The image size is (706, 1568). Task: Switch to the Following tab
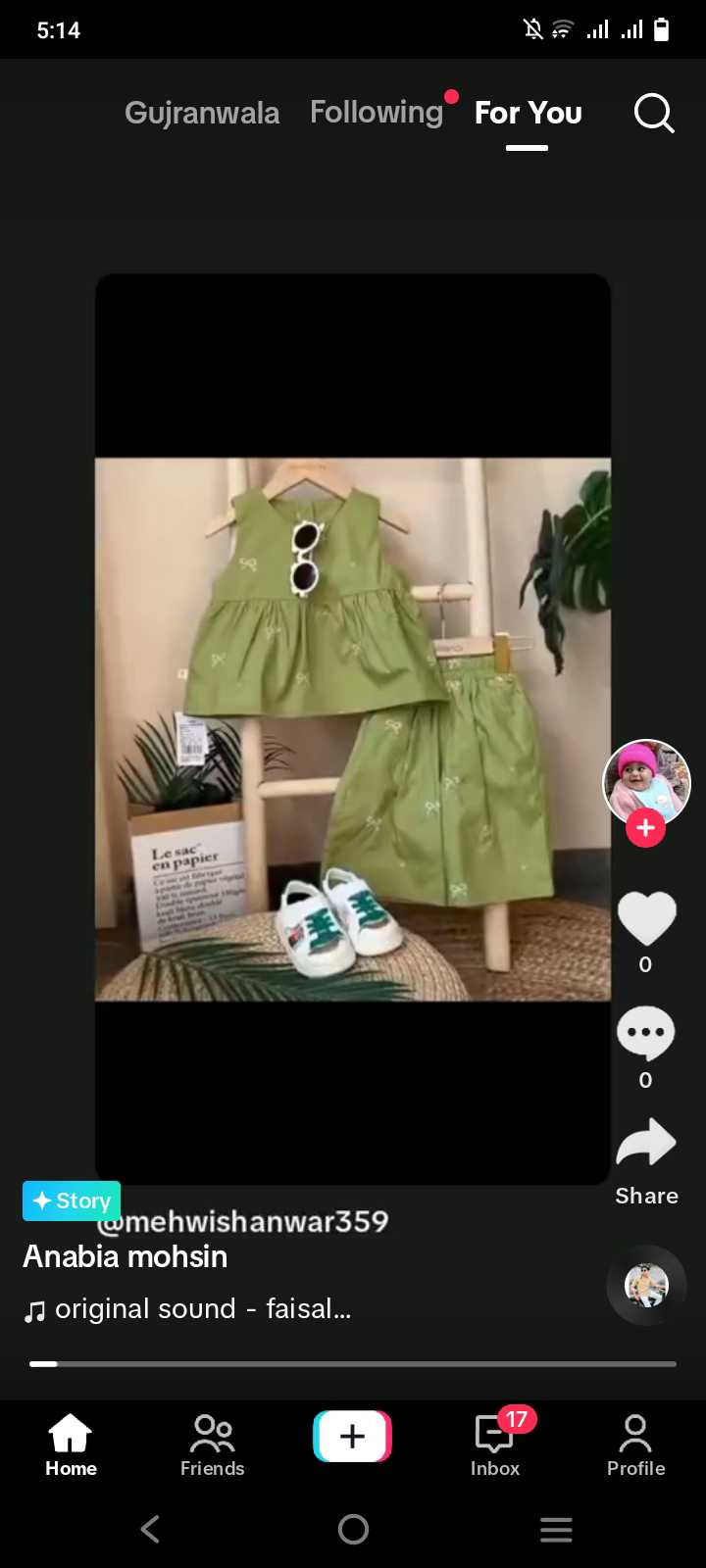pos(377,113)
